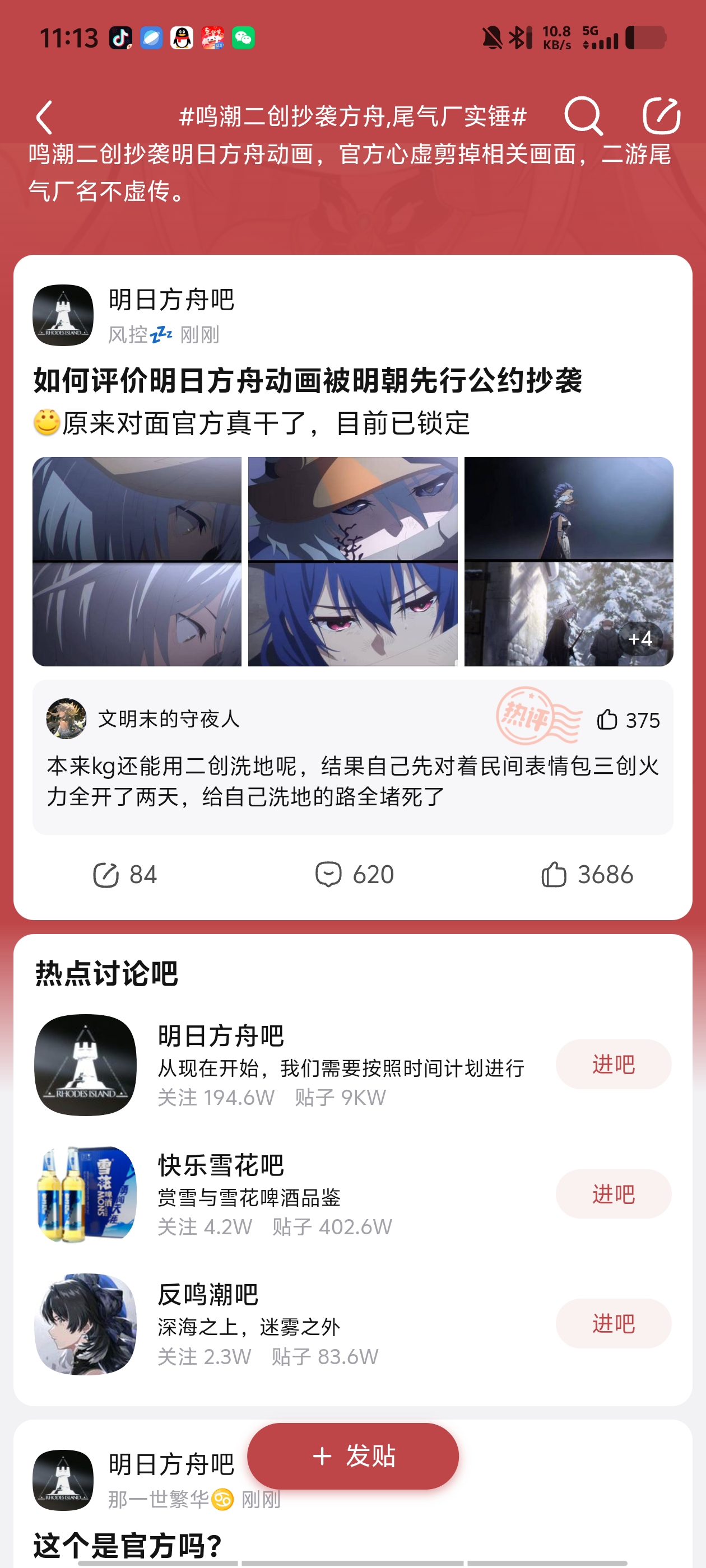706x1568 pixels.
Task: Like the post with 3686 likes
Action: click(587, 875)
